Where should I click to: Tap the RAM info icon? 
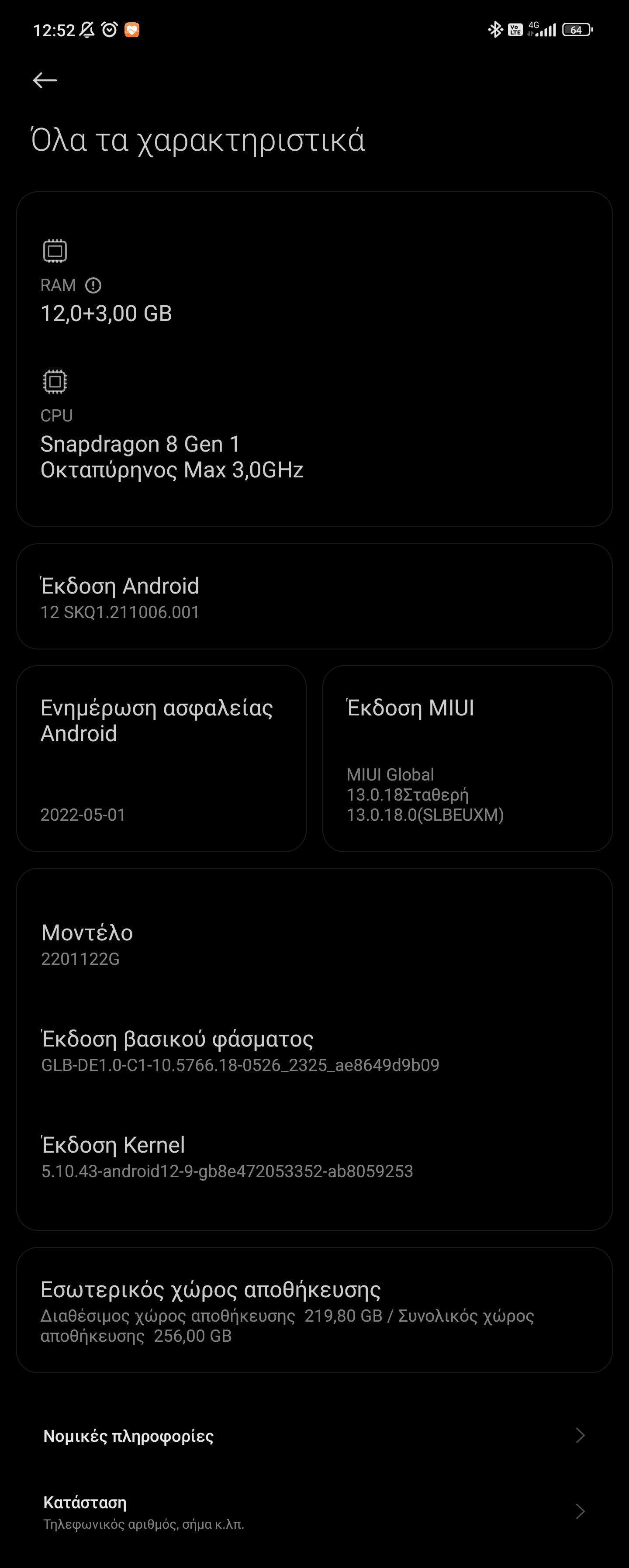pos(93,285)
